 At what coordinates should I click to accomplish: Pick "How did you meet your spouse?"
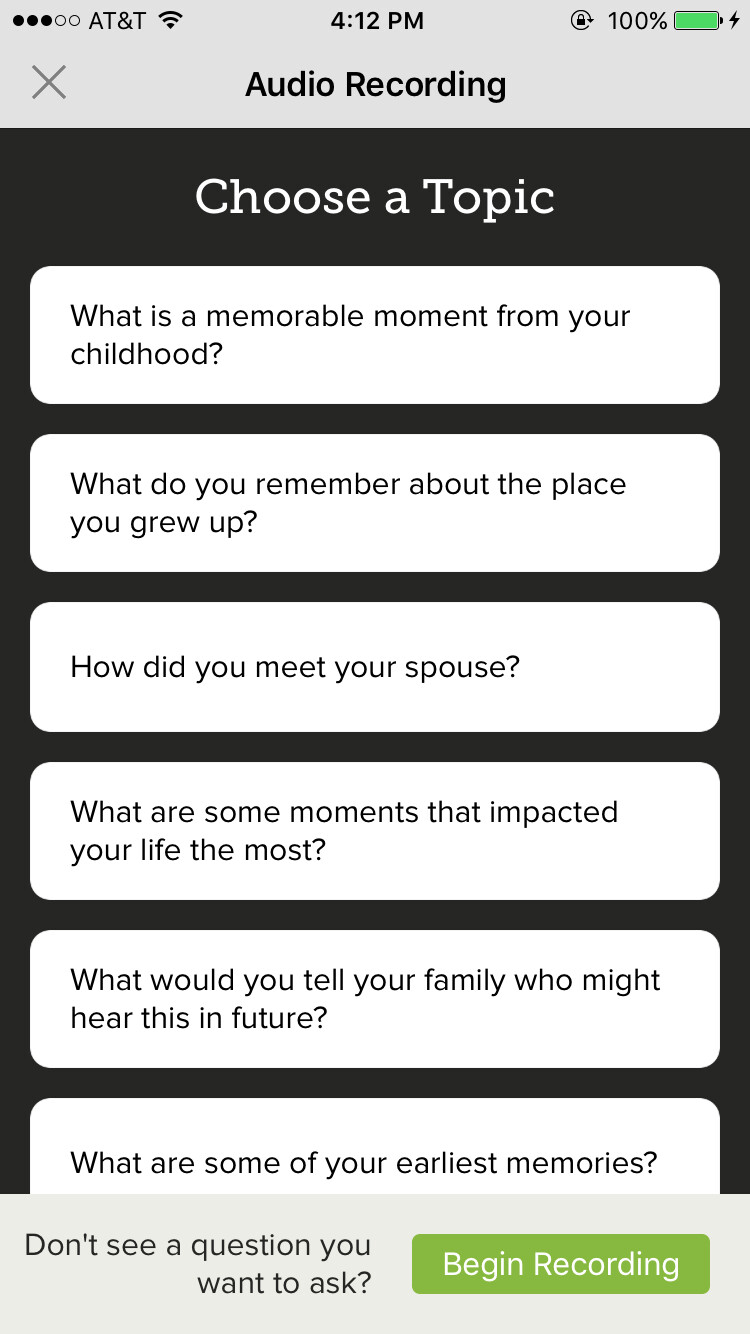coord(375,667)
